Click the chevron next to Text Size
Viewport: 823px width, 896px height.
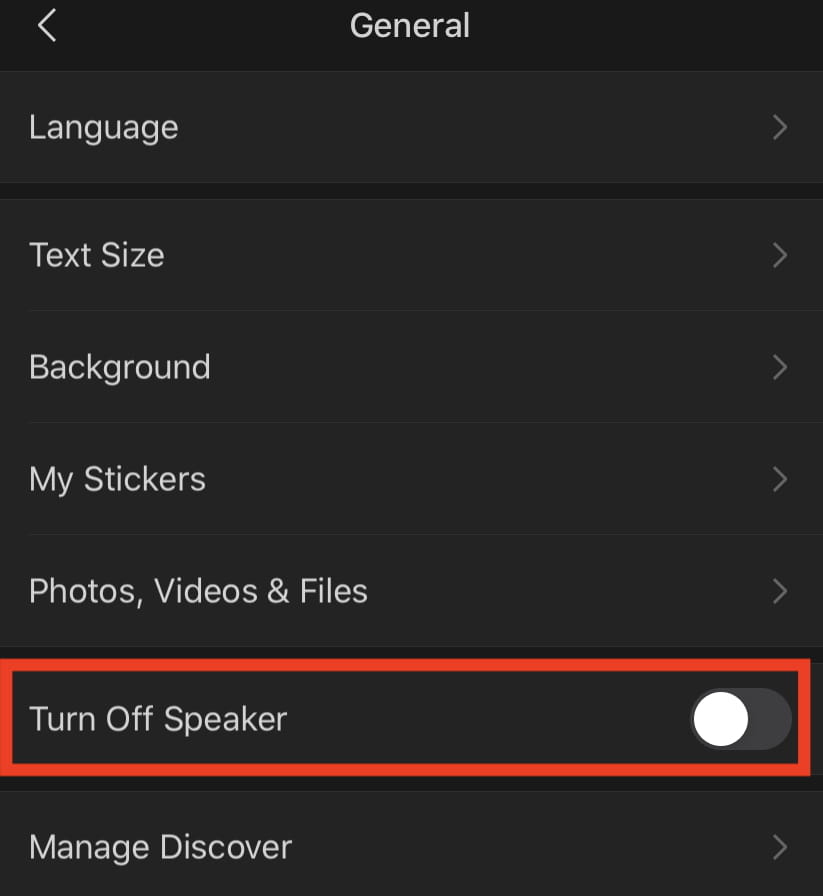pyautogui.click(x=779, y=256)
